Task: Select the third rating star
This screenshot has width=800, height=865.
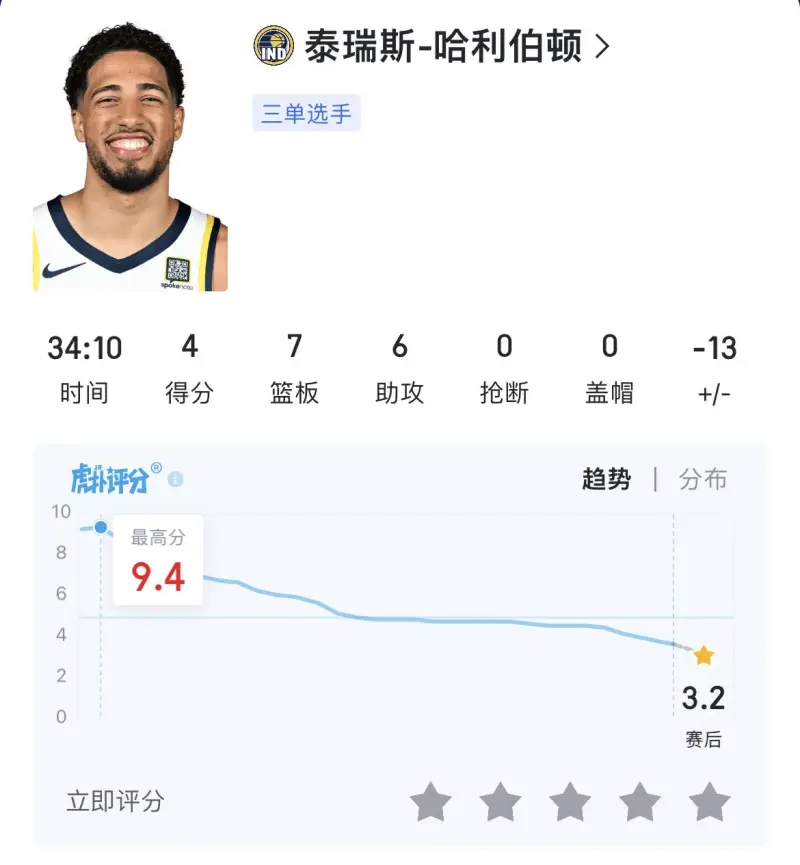Action: 571,802
